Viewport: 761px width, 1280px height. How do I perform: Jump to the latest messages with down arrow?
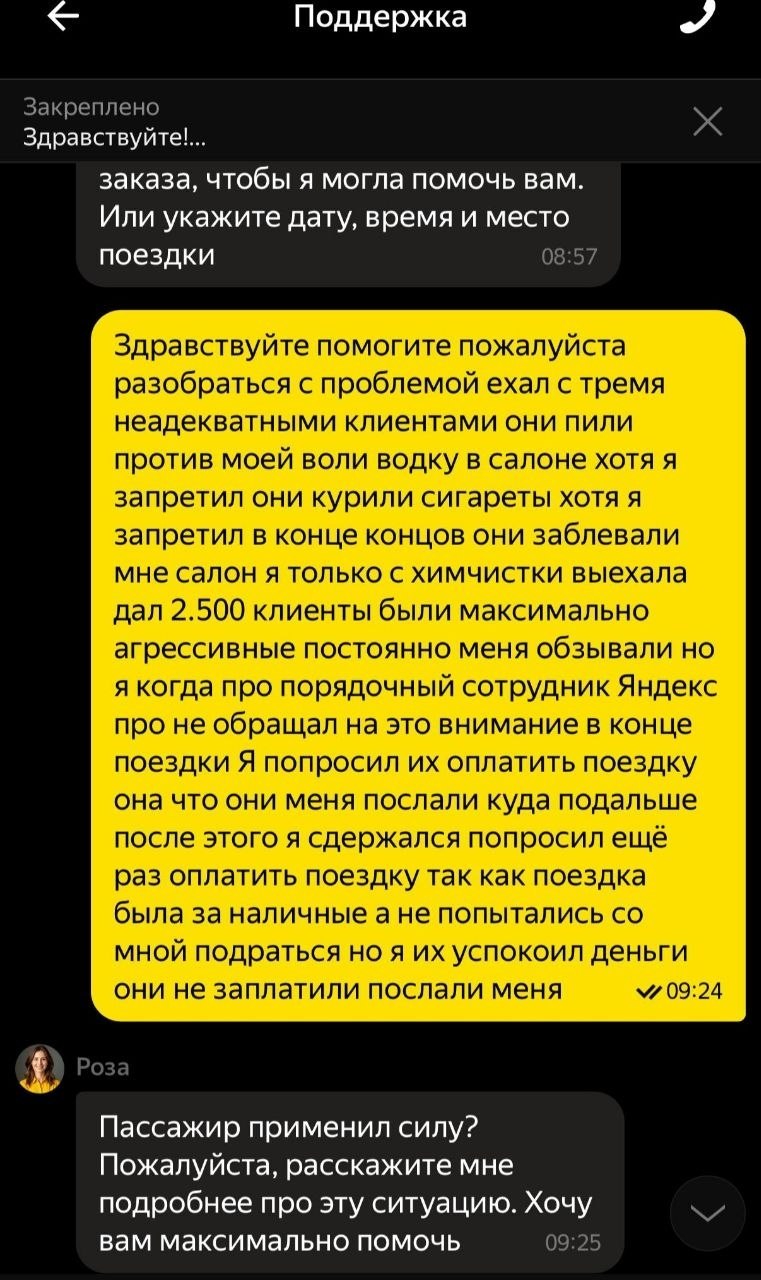tap(708, 1213)
